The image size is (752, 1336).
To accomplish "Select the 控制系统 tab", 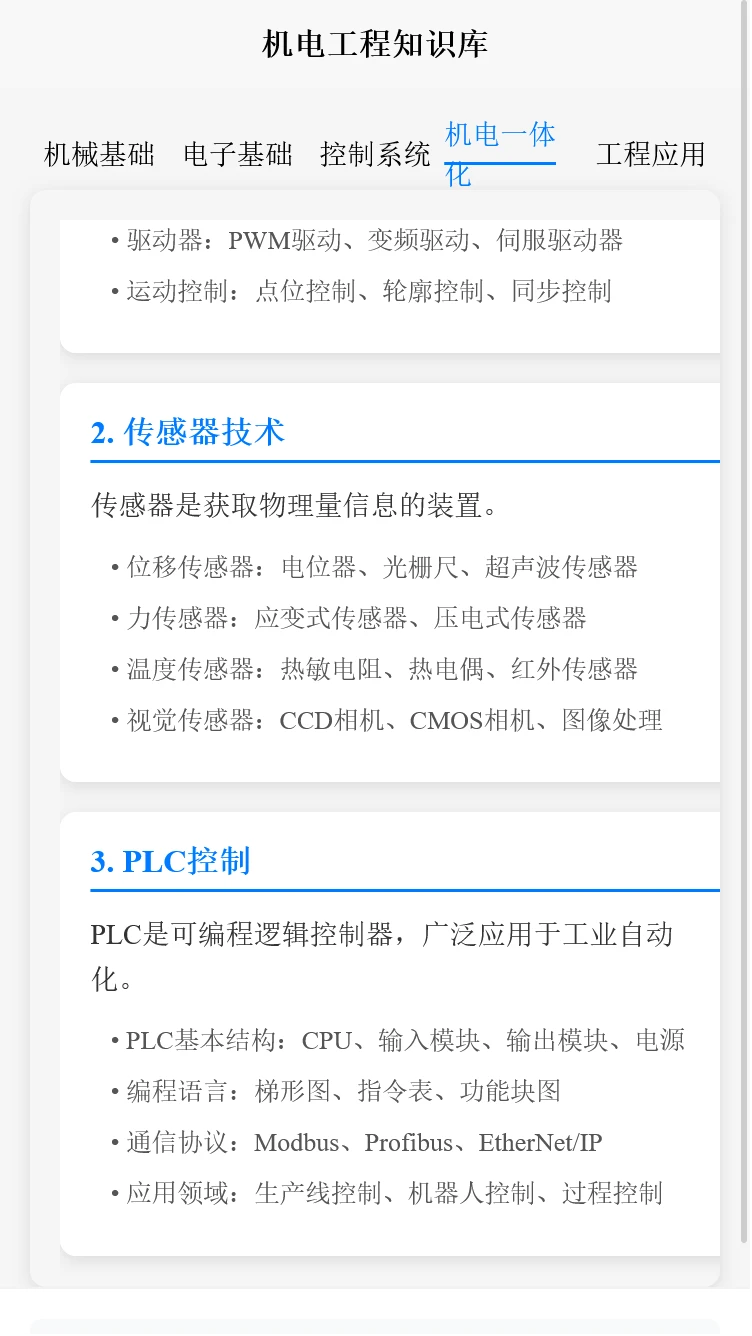I will pyautogui.click(x=375, y=155).
